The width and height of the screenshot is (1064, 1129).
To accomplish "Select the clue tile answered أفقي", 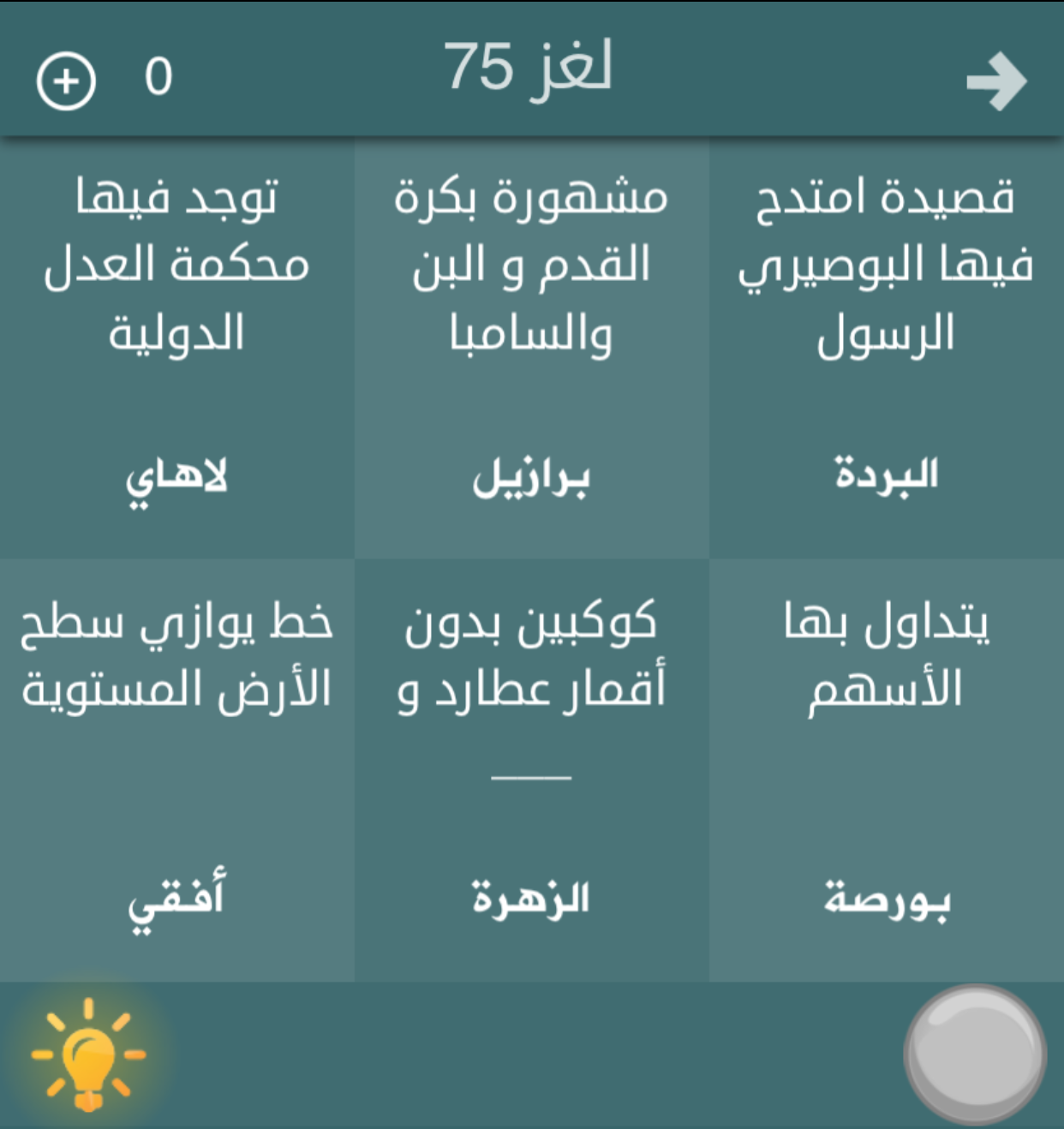I will coord(177,770).
